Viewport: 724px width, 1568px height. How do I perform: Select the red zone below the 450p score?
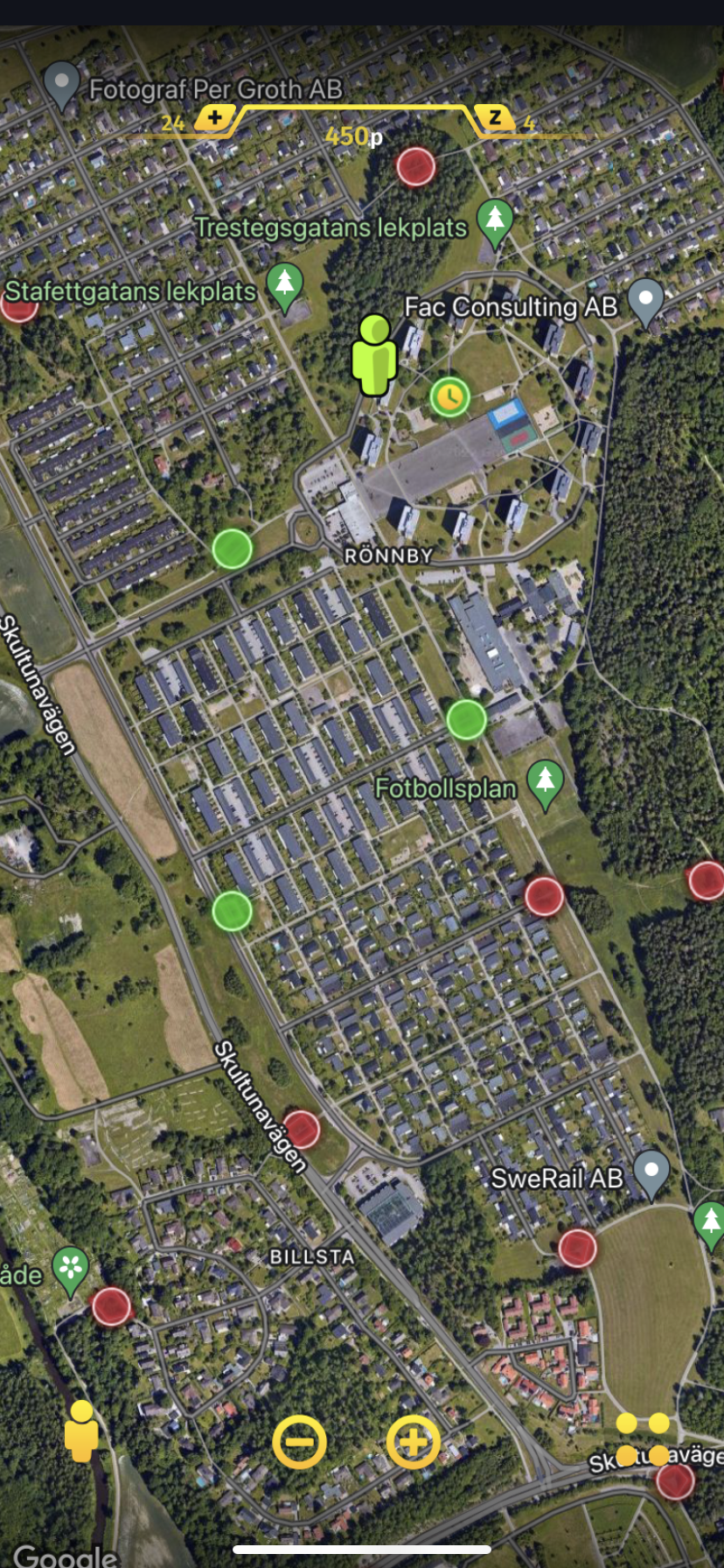point(416,166)
